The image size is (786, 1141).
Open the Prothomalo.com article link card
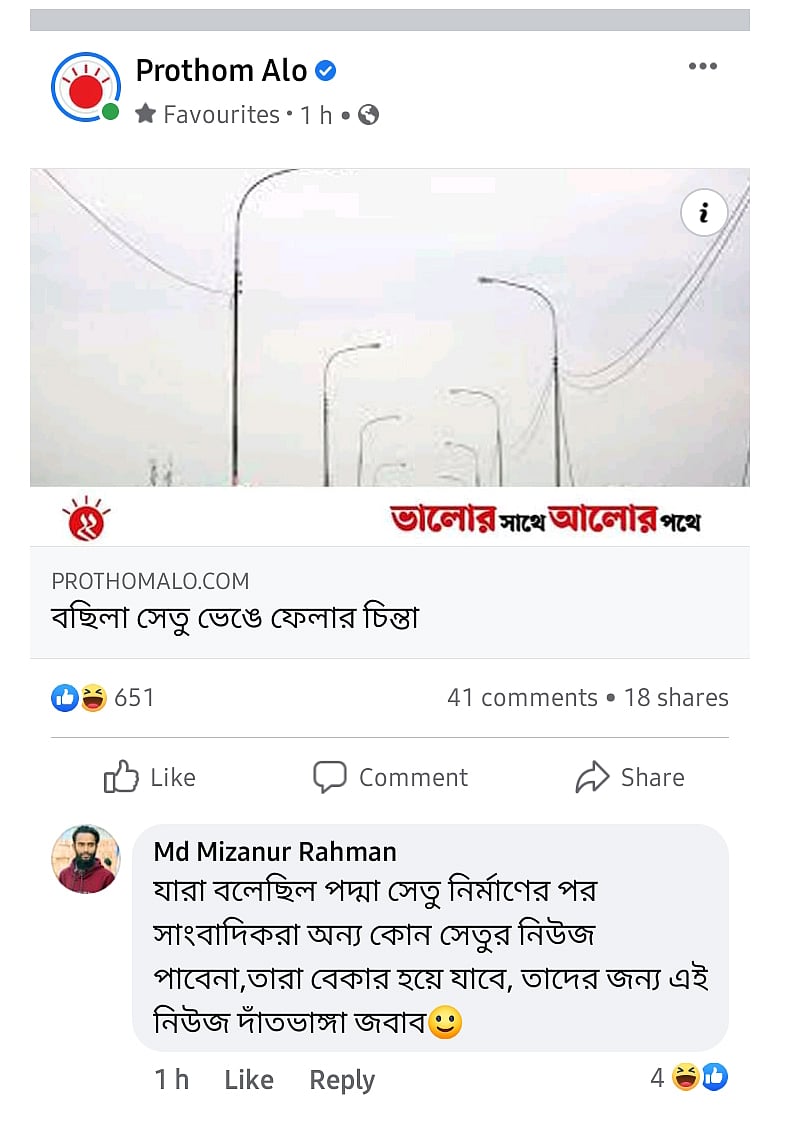389,602
